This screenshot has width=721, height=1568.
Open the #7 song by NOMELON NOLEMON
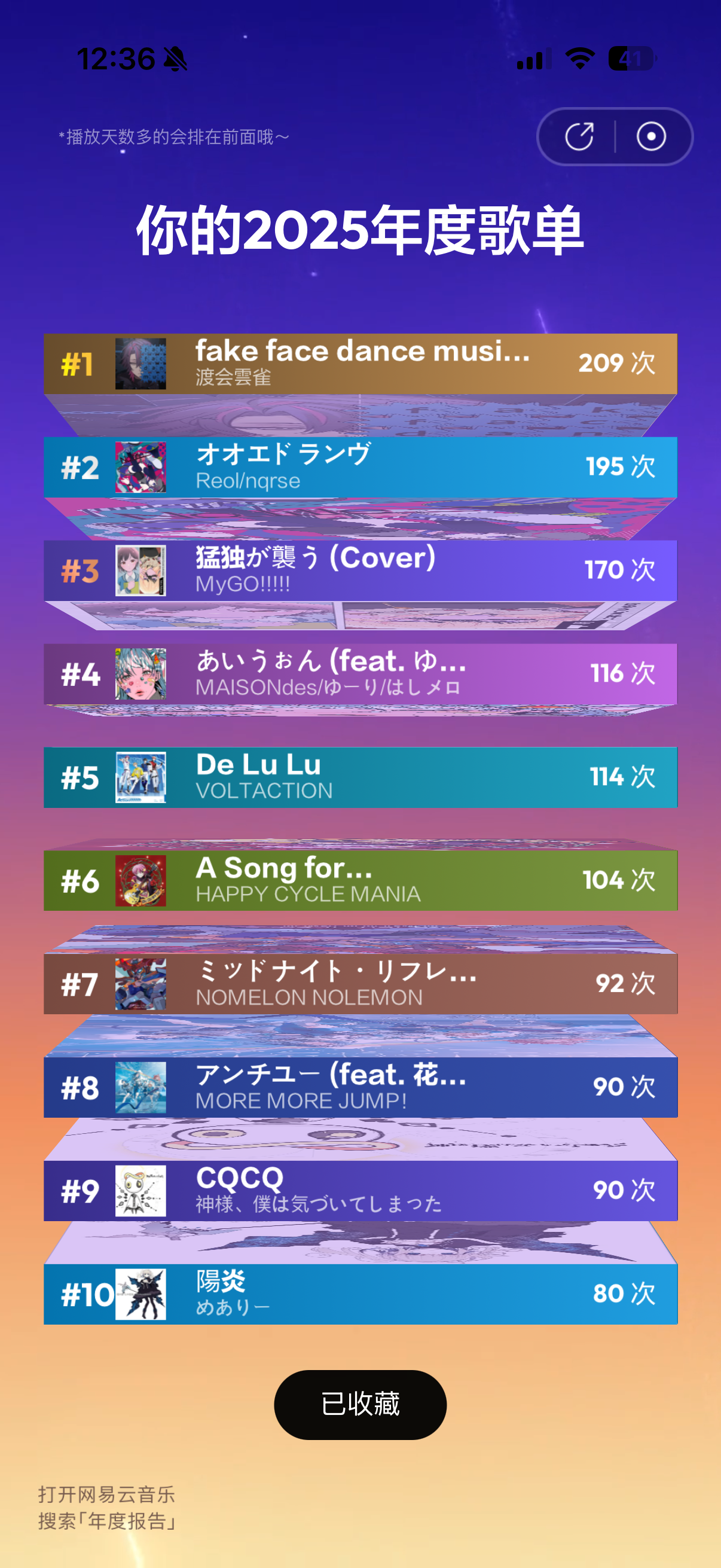360,984
